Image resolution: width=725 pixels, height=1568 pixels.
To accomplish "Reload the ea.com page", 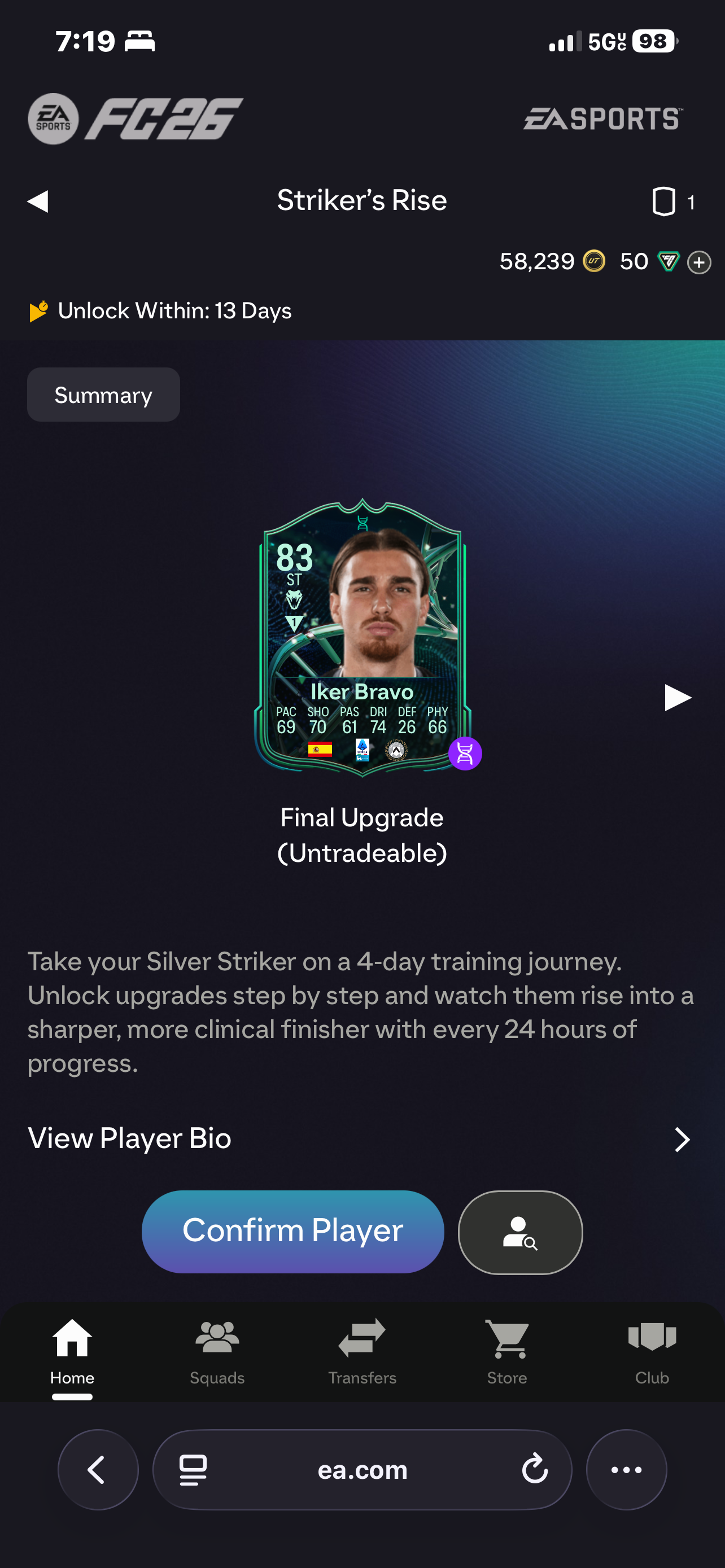I will point(535,1470).
